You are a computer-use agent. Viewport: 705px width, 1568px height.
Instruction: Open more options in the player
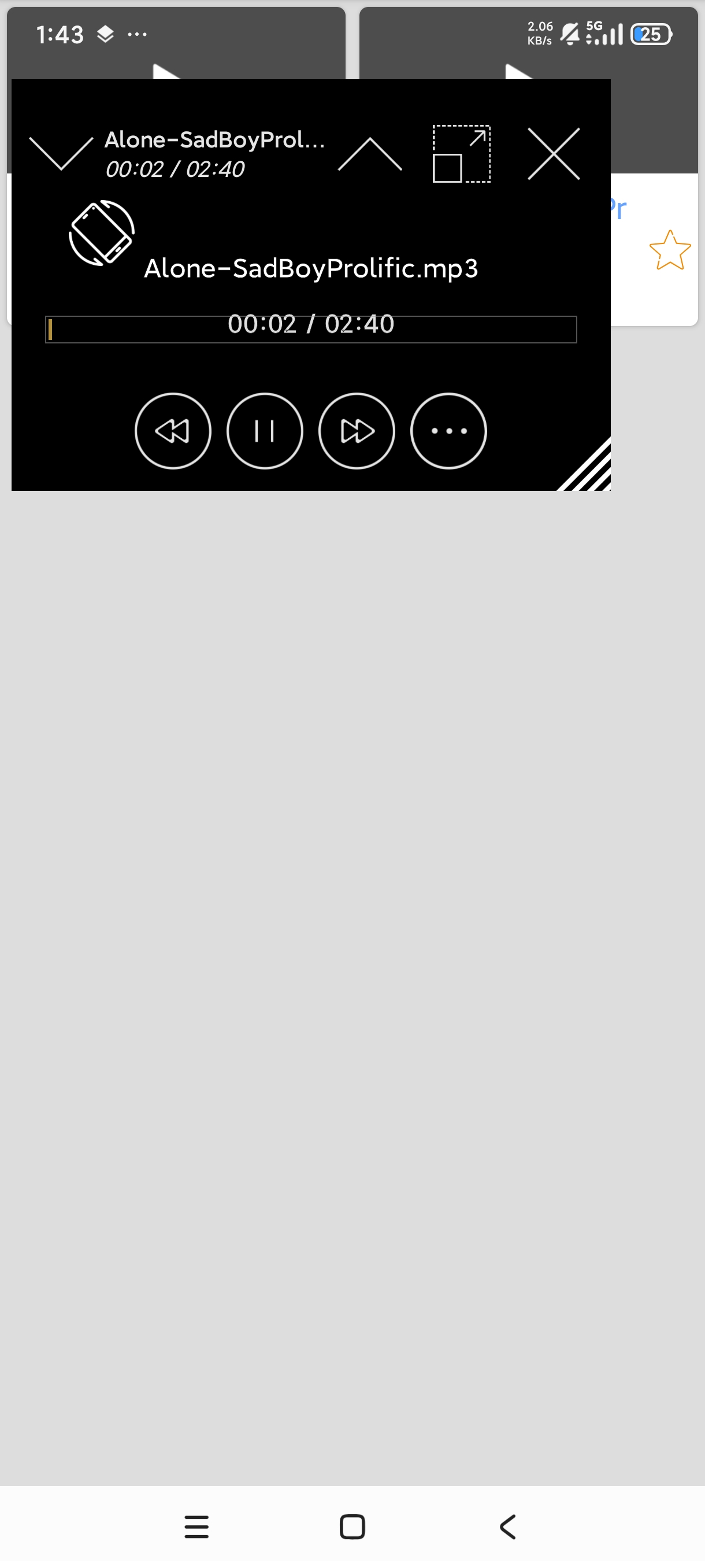(448, 431)
